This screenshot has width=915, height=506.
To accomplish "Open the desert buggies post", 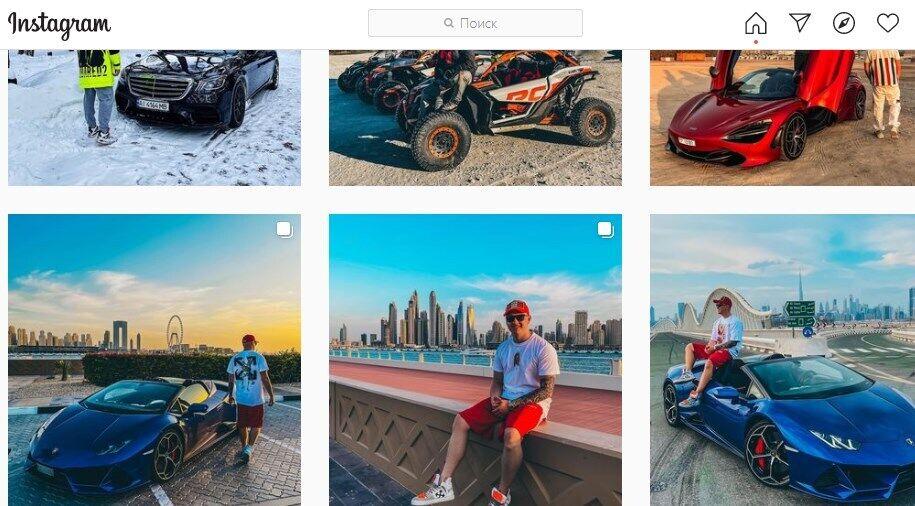I will tap(475, 117).
